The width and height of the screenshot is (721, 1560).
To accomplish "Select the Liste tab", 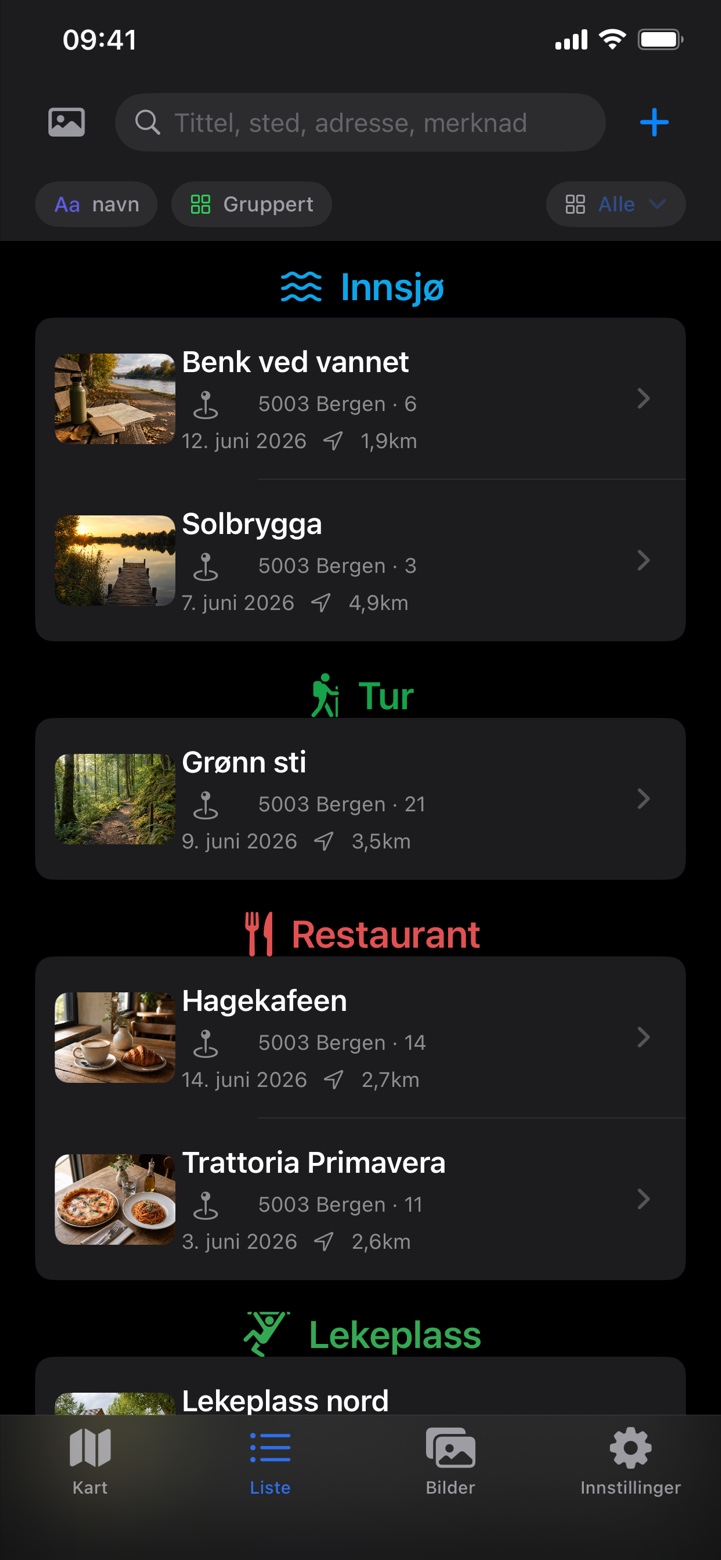I will [x=270, y=1461].
